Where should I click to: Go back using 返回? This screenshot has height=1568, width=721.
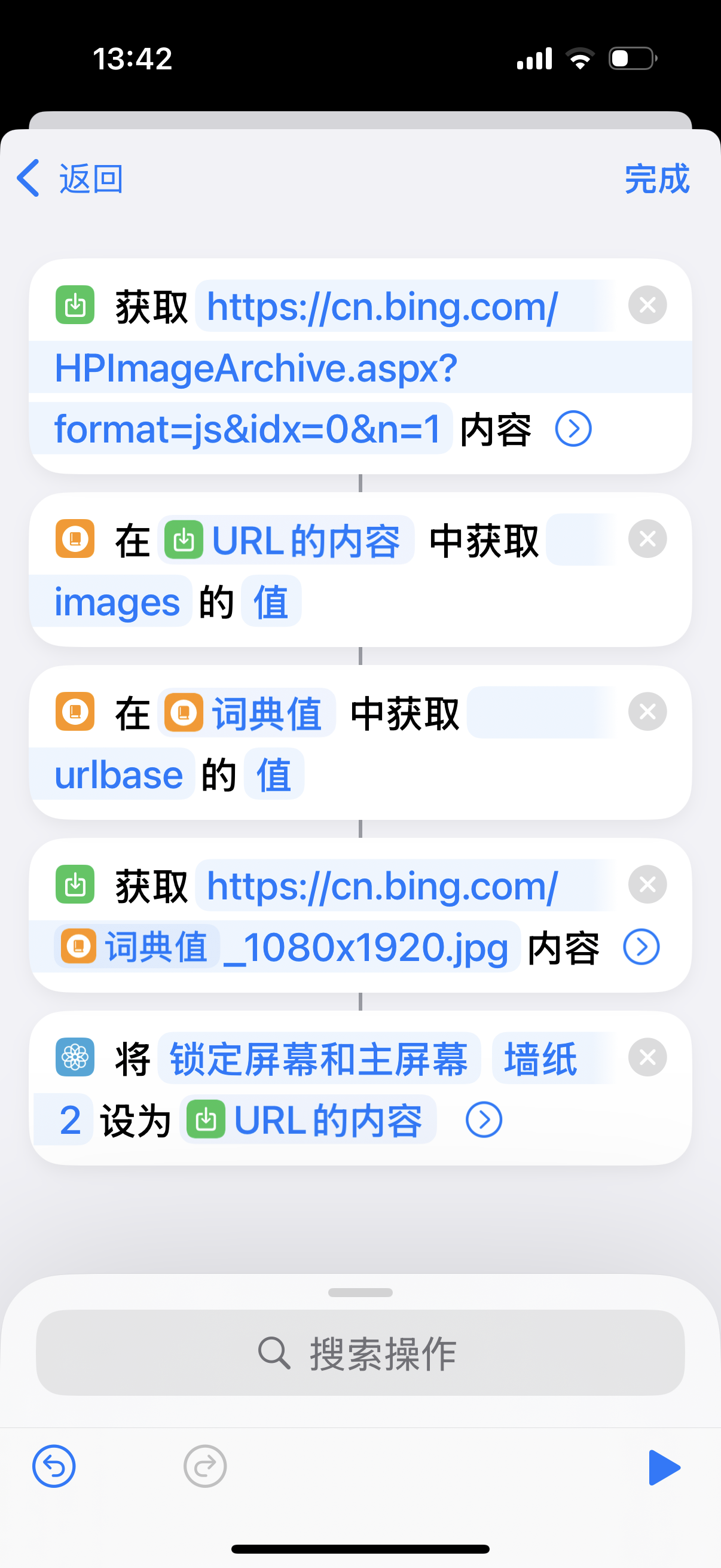pyautogui.click(x=71, y=178)
